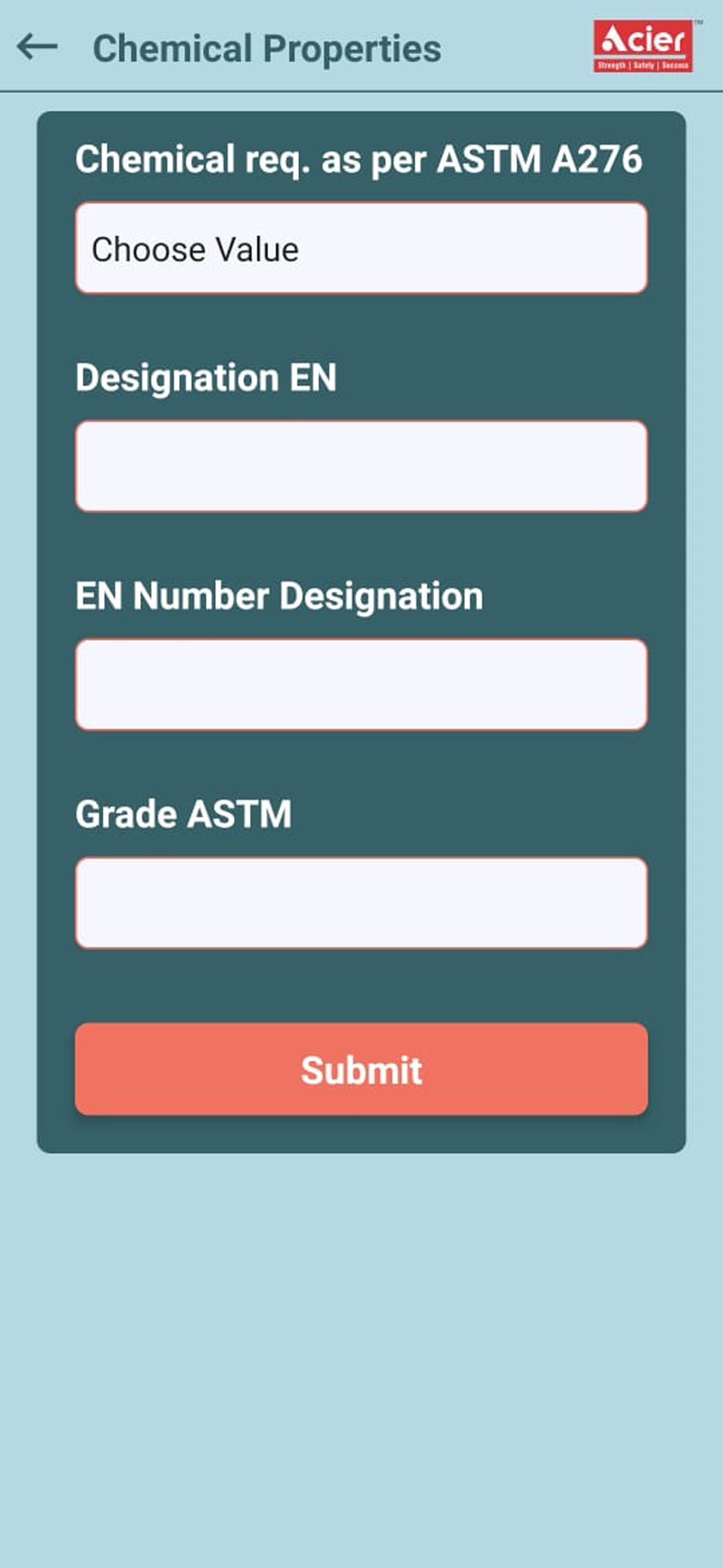The width and height of the screenshot is (723, 1568).
Task: Select the EN Number Designation field
Action: point(361,684)
